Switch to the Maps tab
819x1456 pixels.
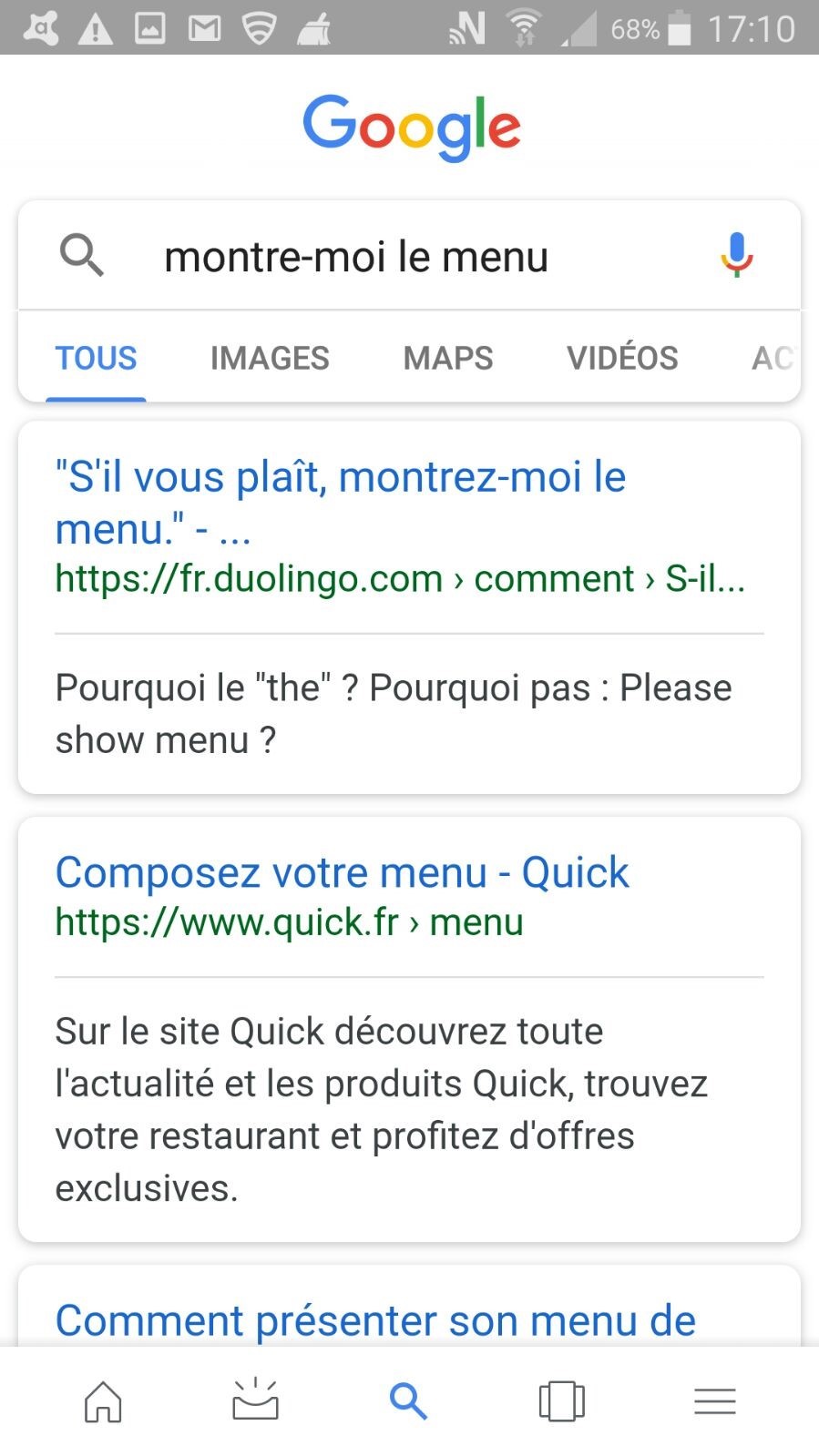[x=448, y=358]
